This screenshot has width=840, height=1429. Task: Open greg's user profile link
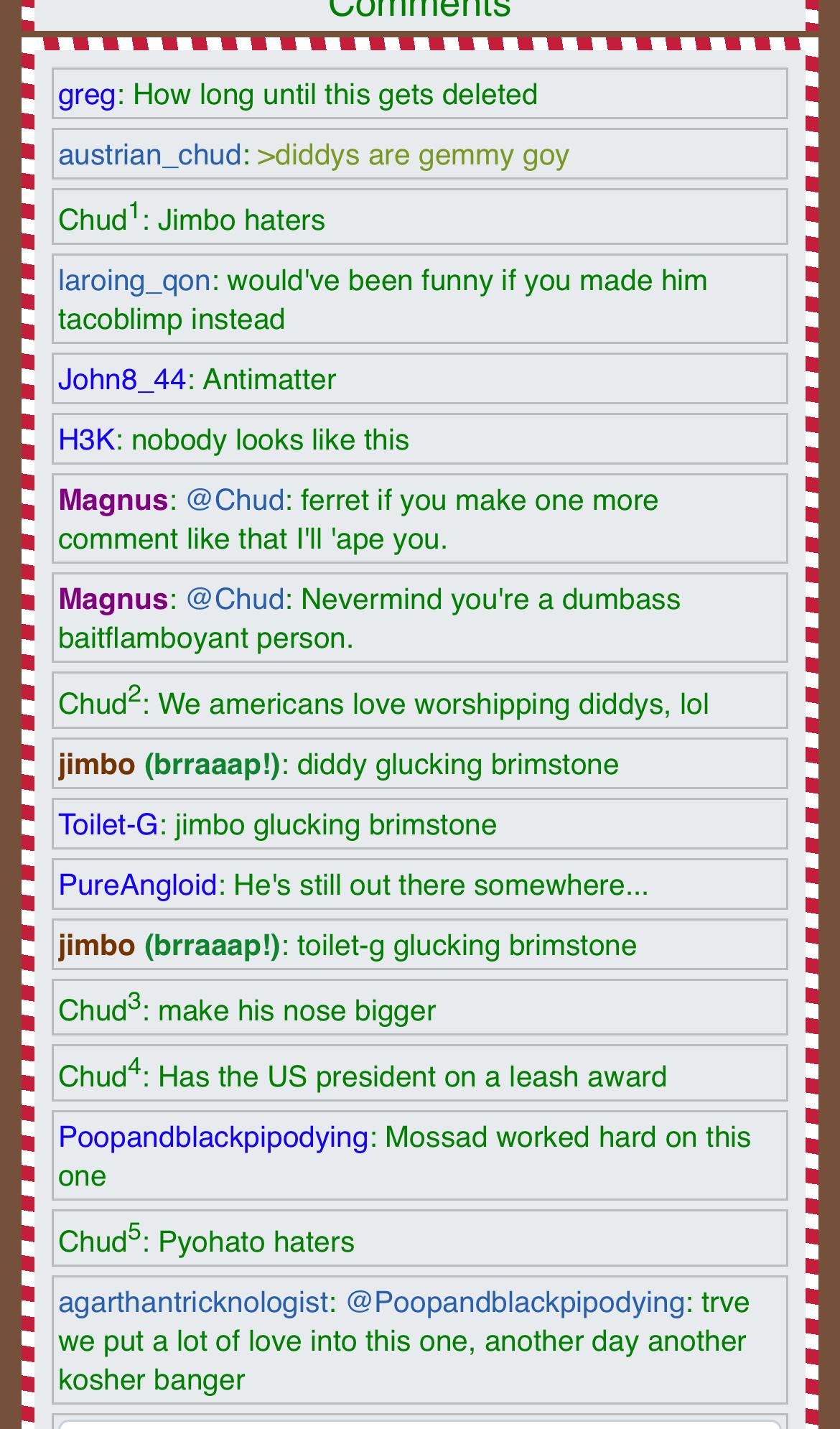pos(86,95)
